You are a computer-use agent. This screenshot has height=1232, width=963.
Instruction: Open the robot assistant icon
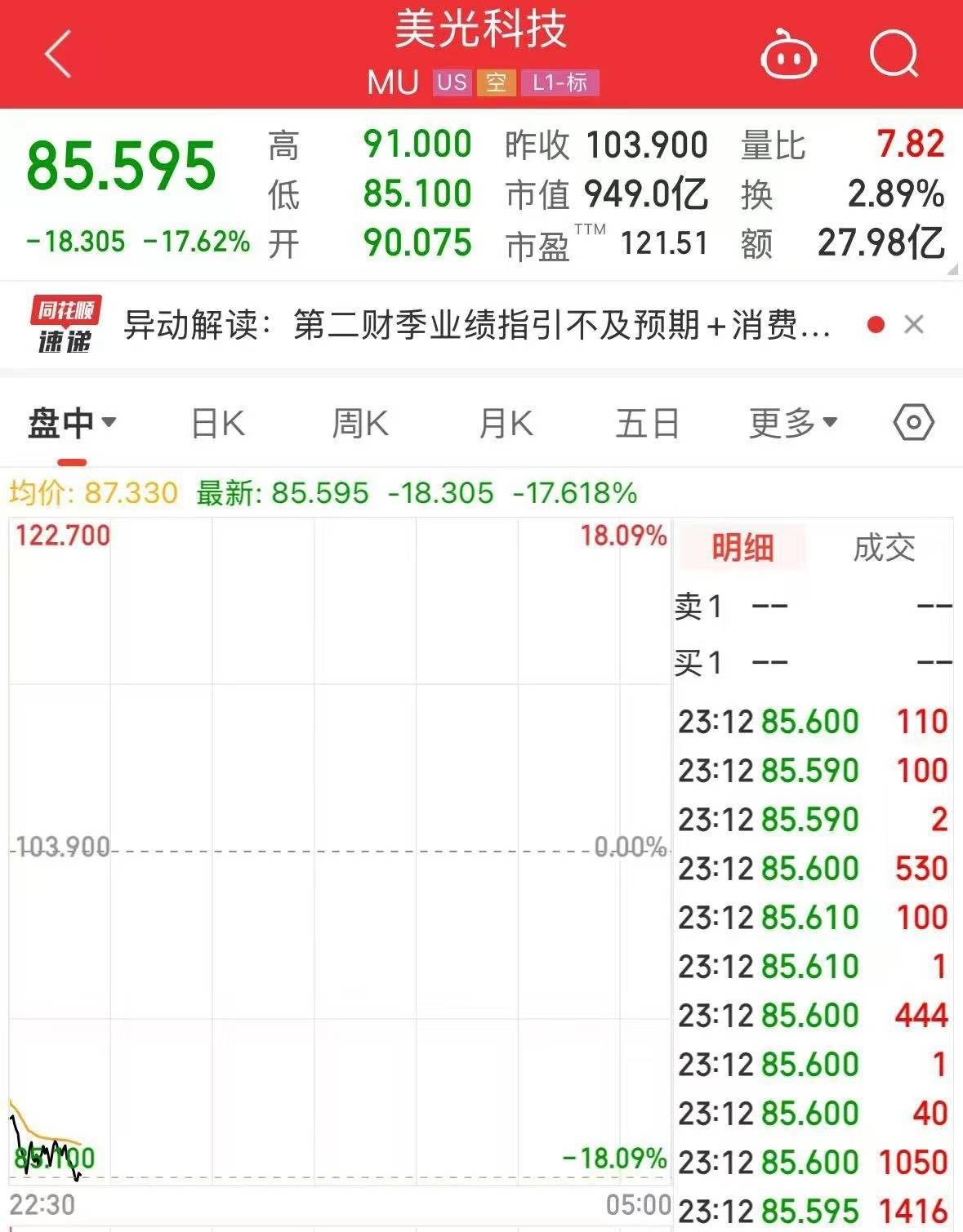pos(788,53)
